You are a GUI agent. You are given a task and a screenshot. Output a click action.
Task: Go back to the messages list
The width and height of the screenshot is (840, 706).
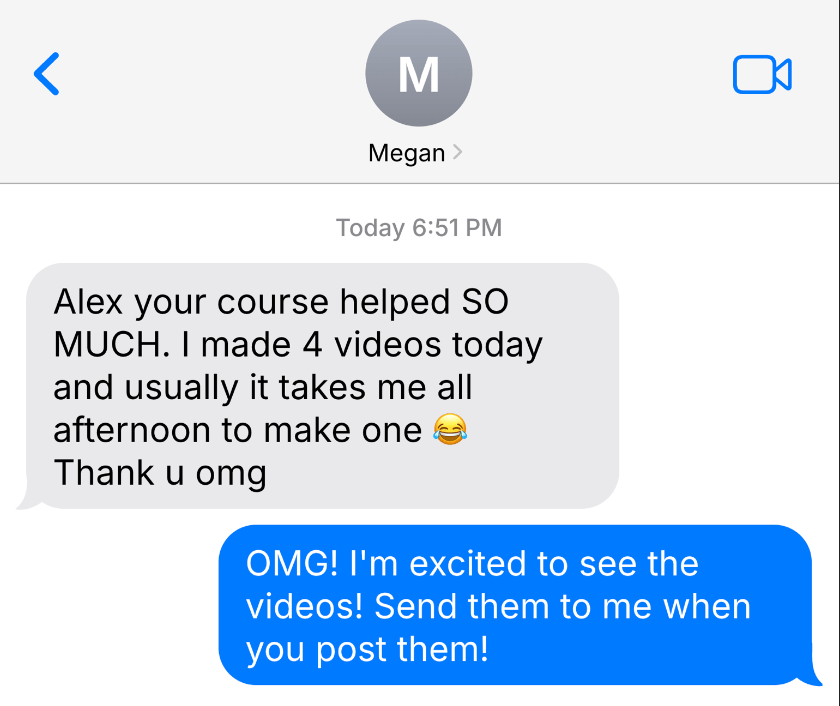pos(47,74)
